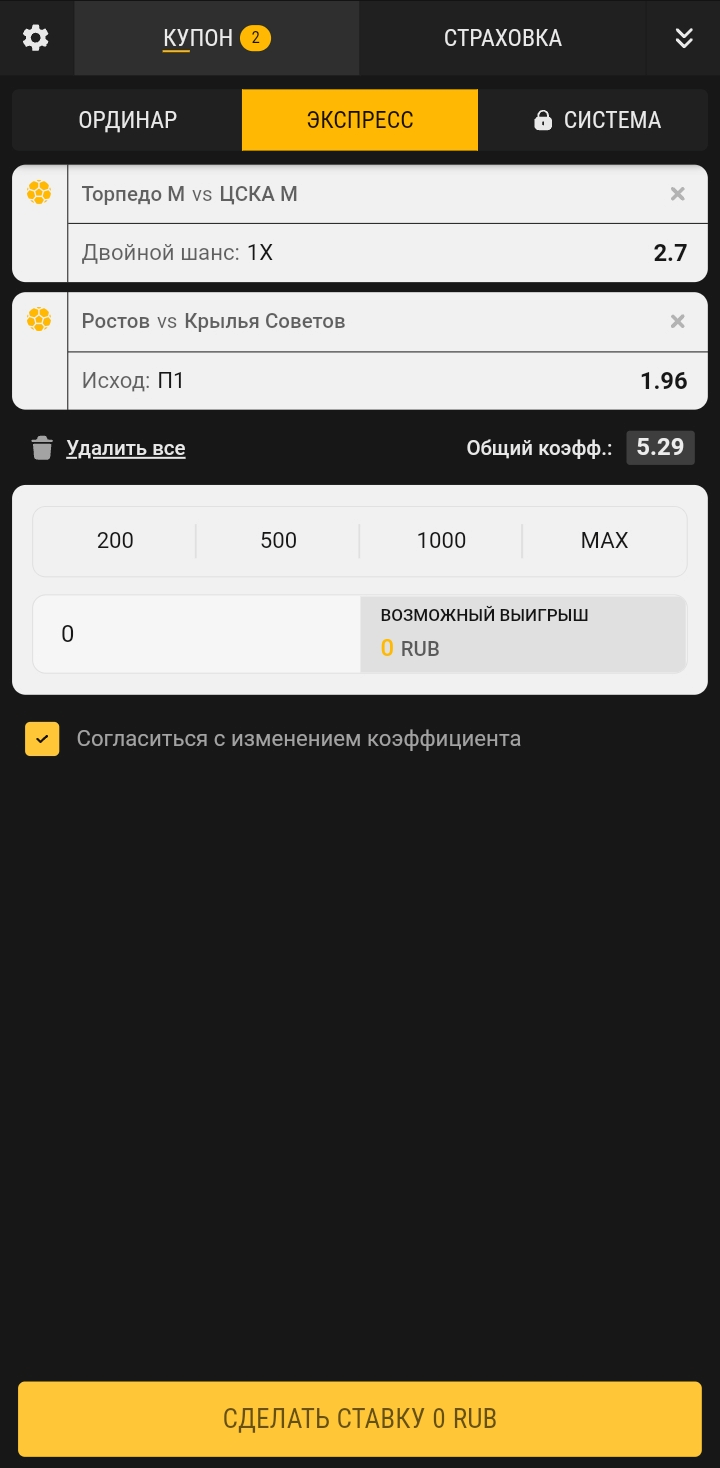The image size is (720, 1468).
Task: Open the coupon settings gear
Action: point(36,38)
